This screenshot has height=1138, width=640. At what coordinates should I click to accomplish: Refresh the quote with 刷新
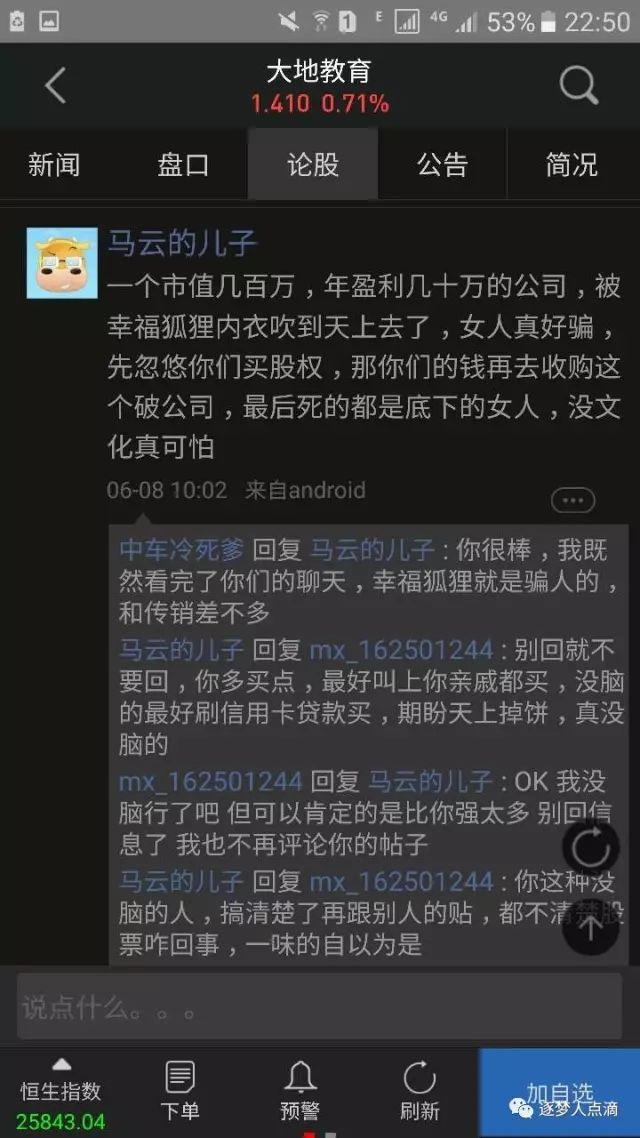tap(419, 1093)
